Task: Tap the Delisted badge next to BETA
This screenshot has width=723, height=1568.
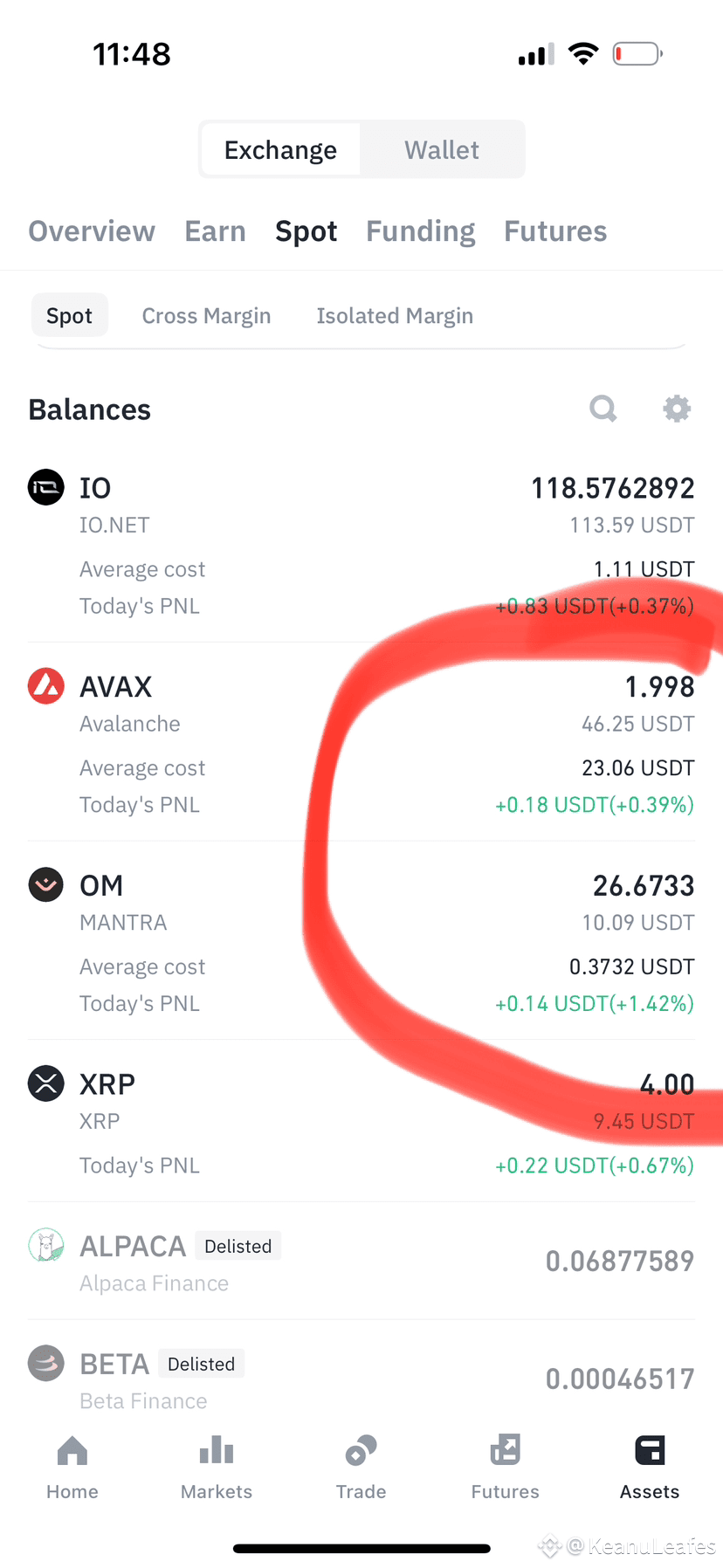Action: coord(201,1363)
